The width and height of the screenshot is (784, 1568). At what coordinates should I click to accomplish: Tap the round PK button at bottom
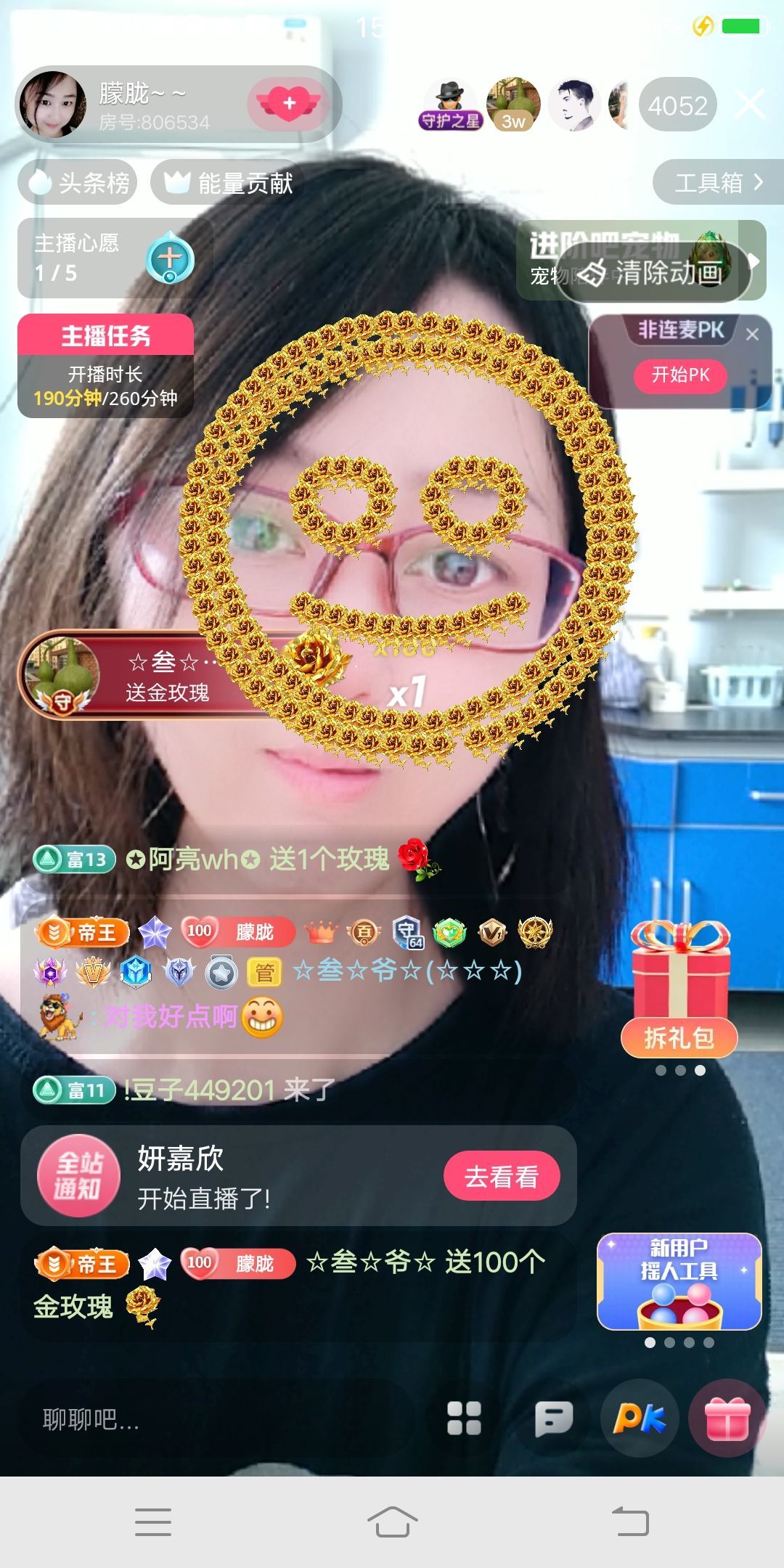click(640, 1418)
